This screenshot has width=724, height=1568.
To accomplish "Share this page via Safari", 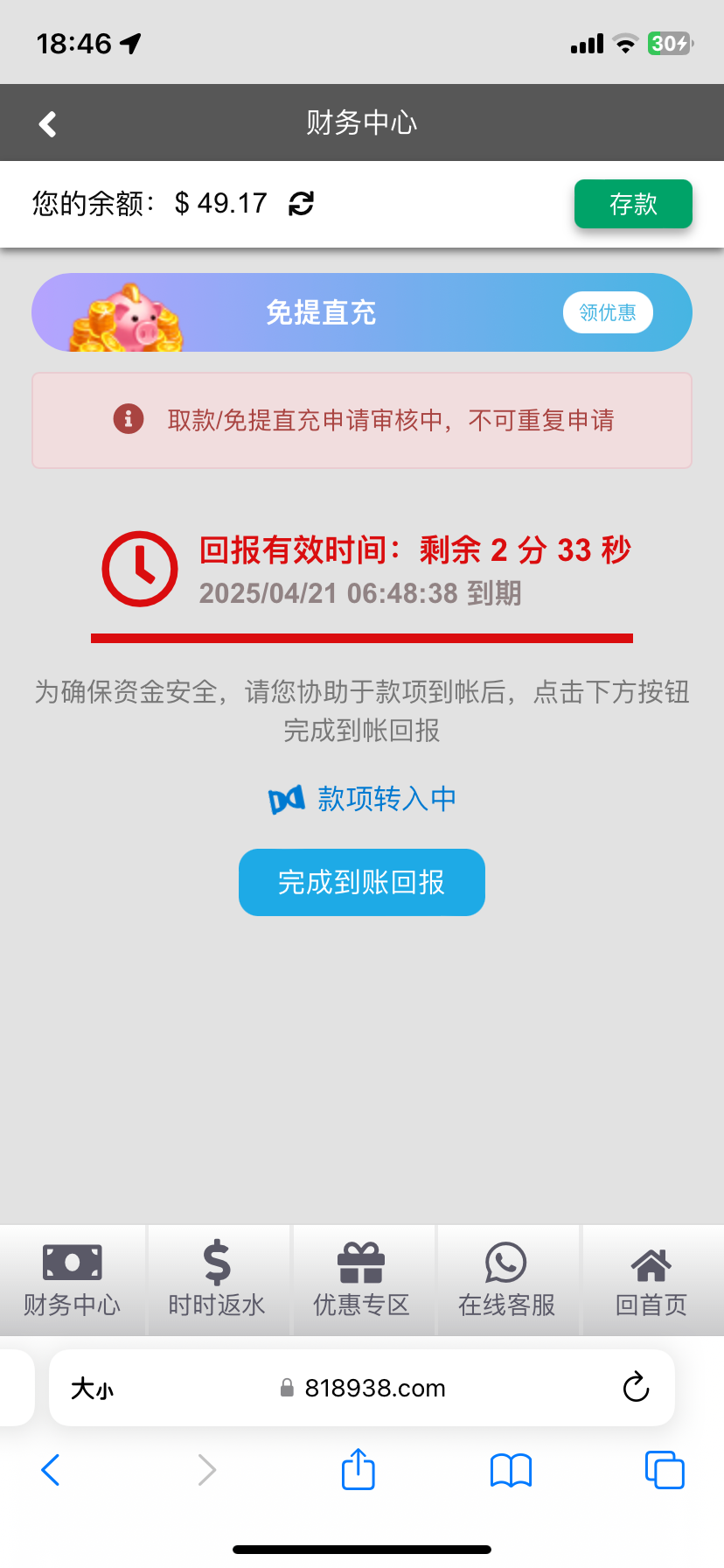I will pyautogui.click(x=358, y=1469).
